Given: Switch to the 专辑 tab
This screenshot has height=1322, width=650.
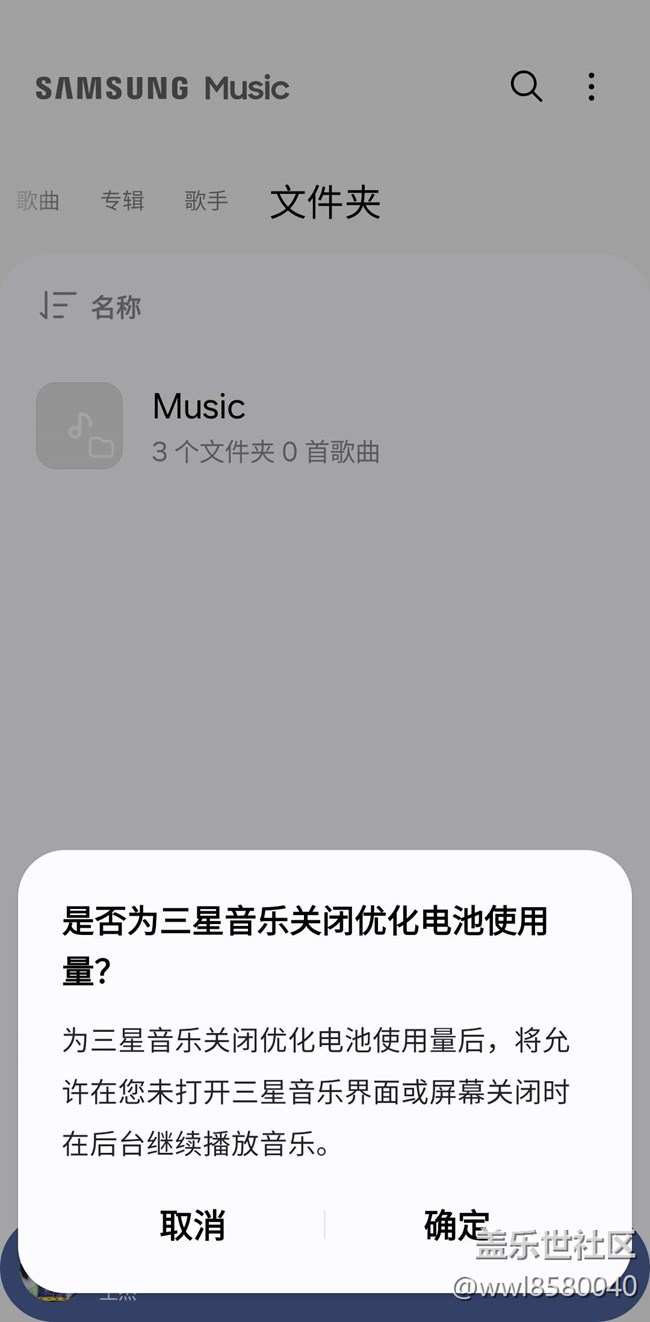Looking at the screenshot, I should coord(122,201).
